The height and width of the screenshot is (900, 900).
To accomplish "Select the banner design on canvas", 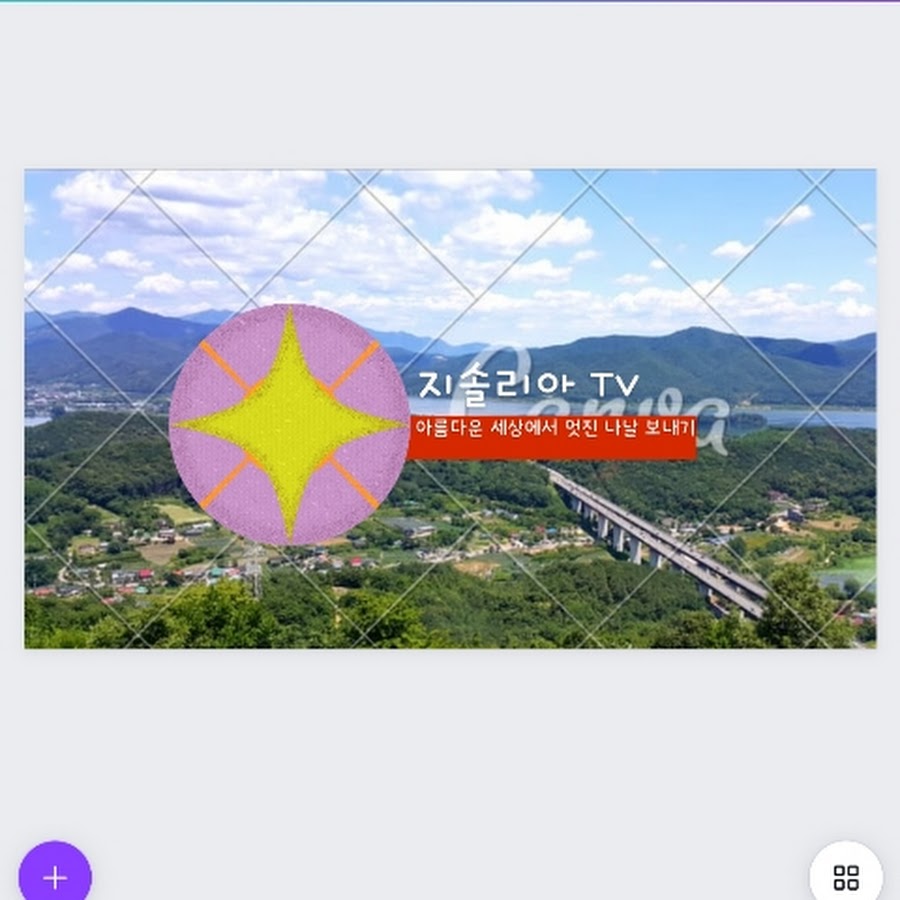I will click(x=450, y=409).
